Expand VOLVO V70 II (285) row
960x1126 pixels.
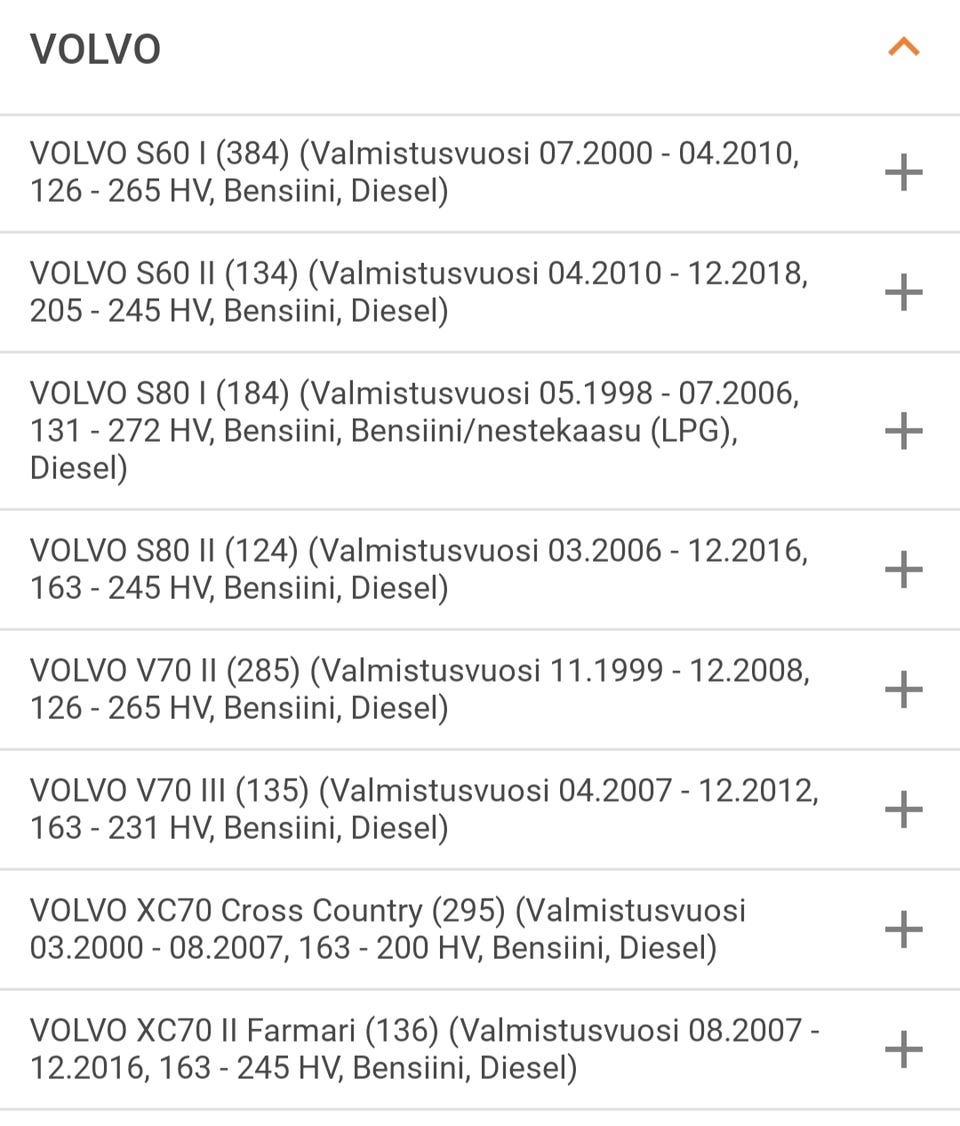pos(903,689)
